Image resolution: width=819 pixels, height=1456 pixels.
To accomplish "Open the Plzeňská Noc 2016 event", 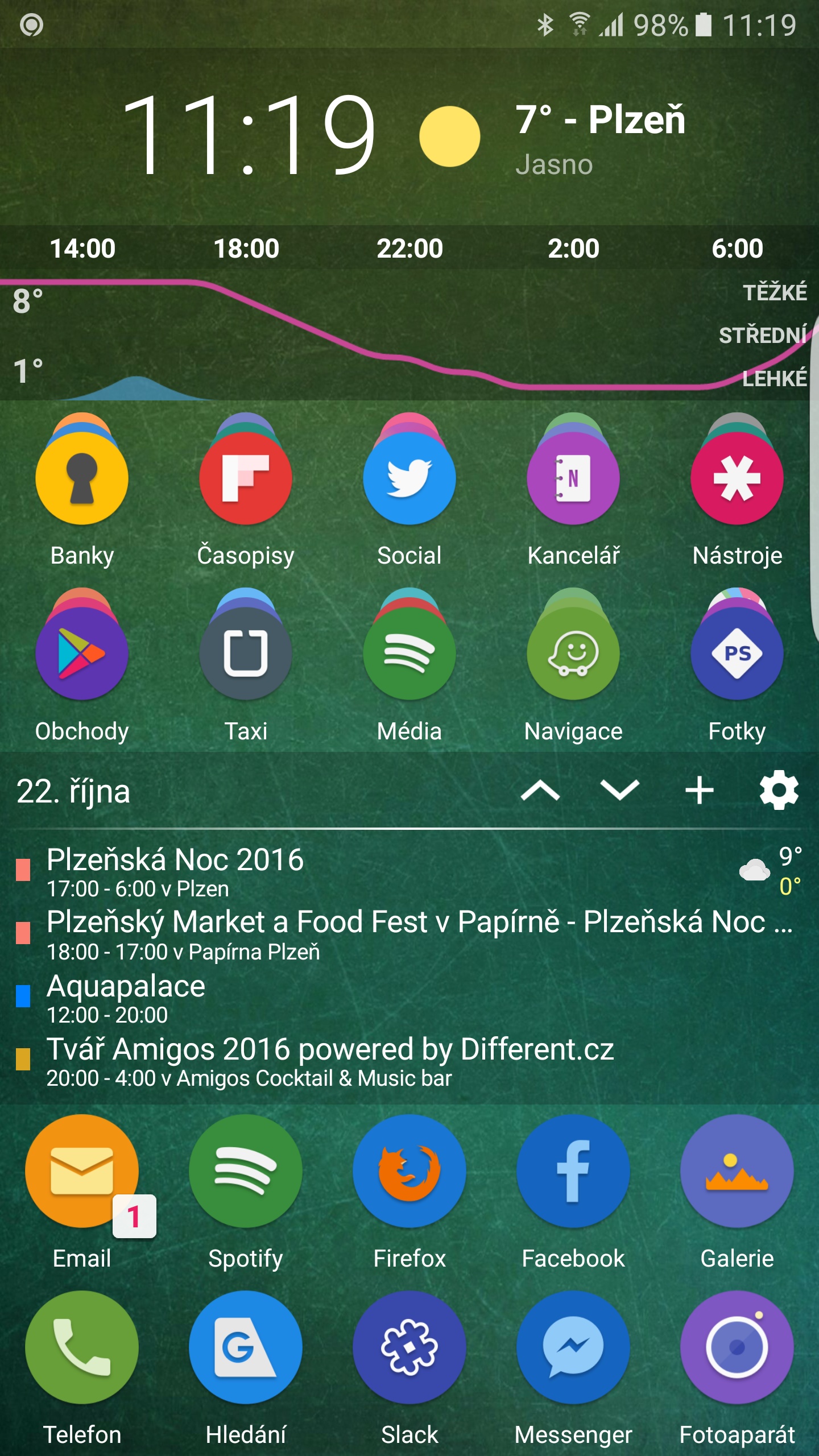I will pyautogui.click(x=175, y=870).
